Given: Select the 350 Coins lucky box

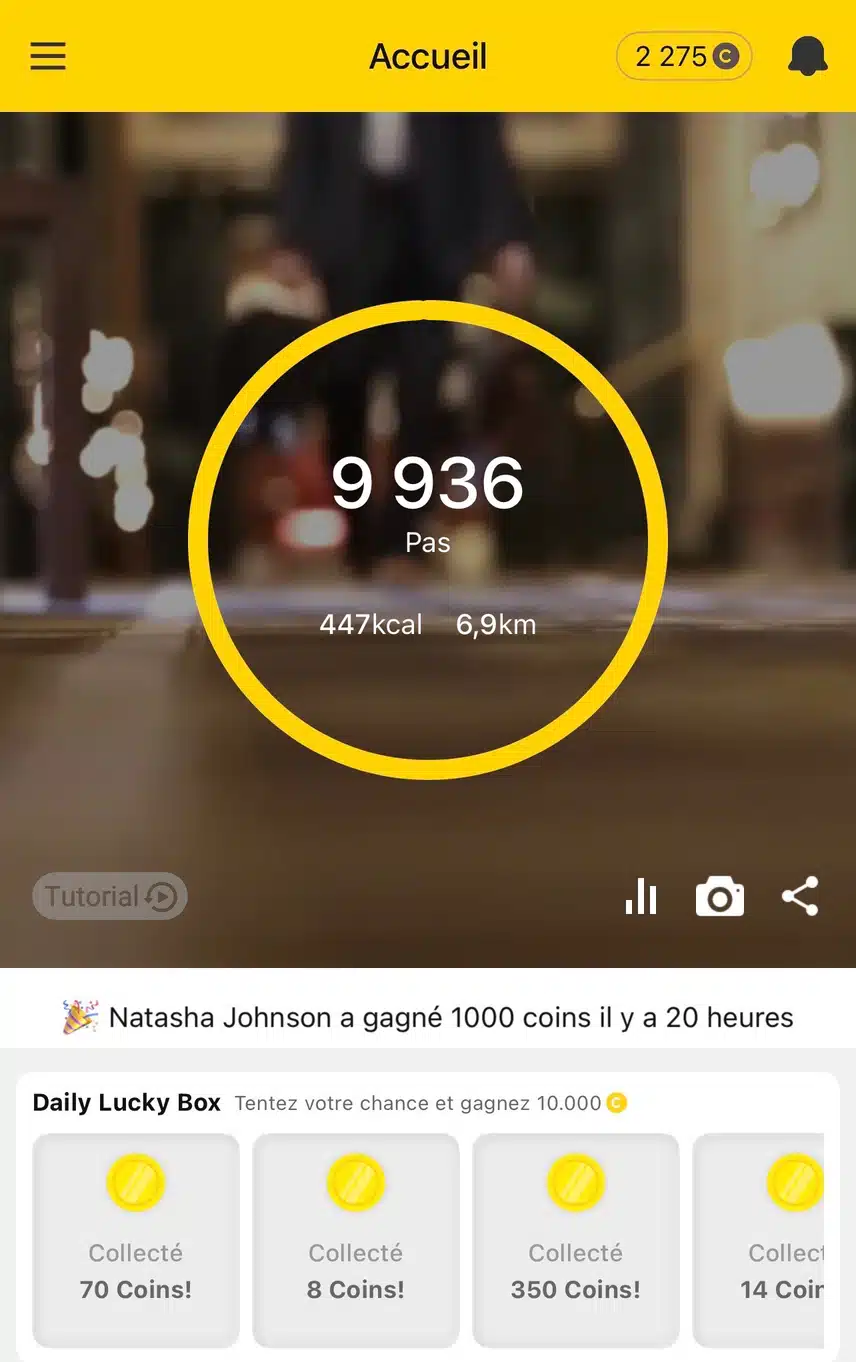Looking at the screenshot, I should (x=576, y=1240).
